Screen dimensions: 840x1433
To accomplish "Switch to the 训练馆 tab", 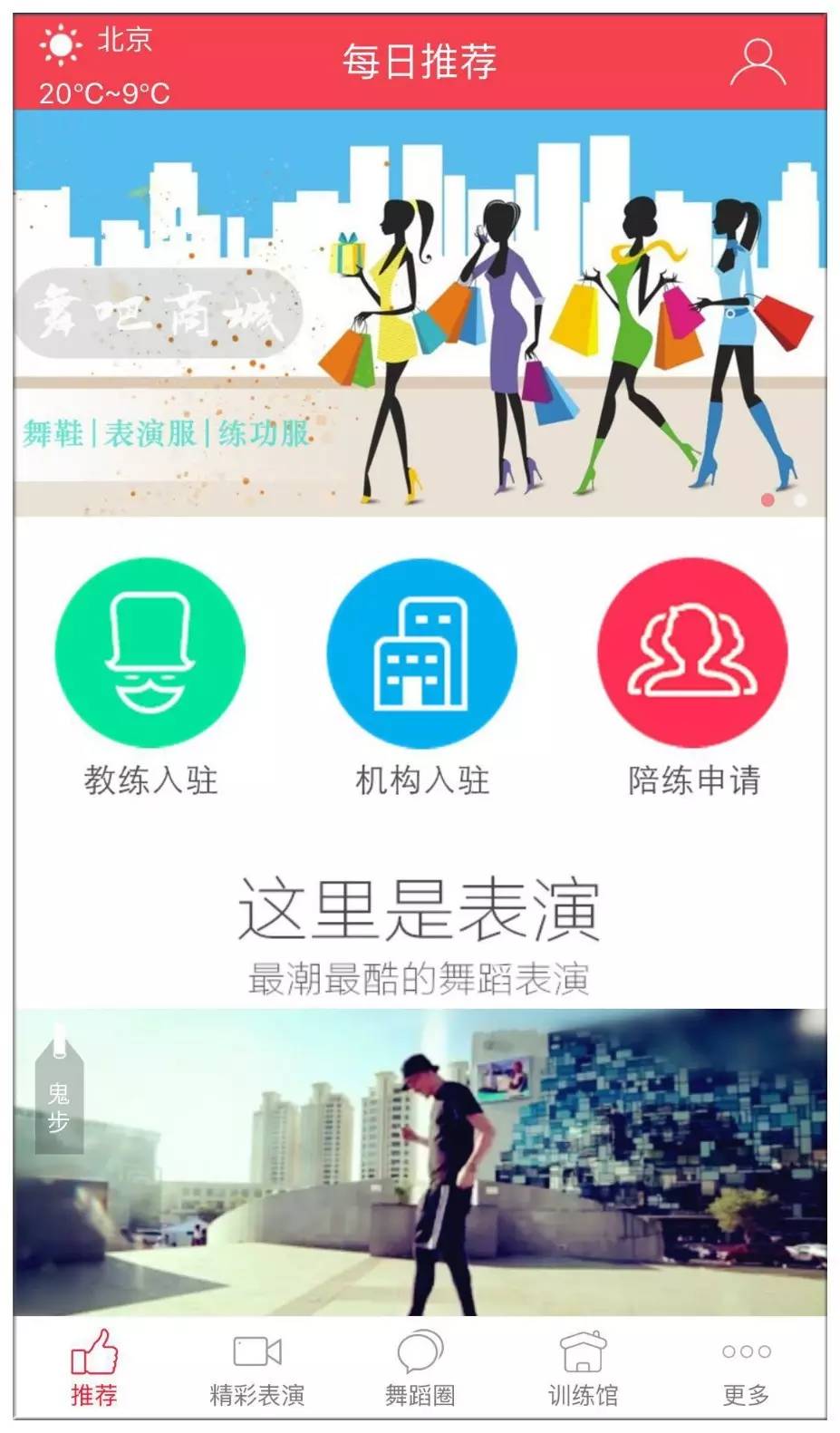I will (x=583, y=1368).
